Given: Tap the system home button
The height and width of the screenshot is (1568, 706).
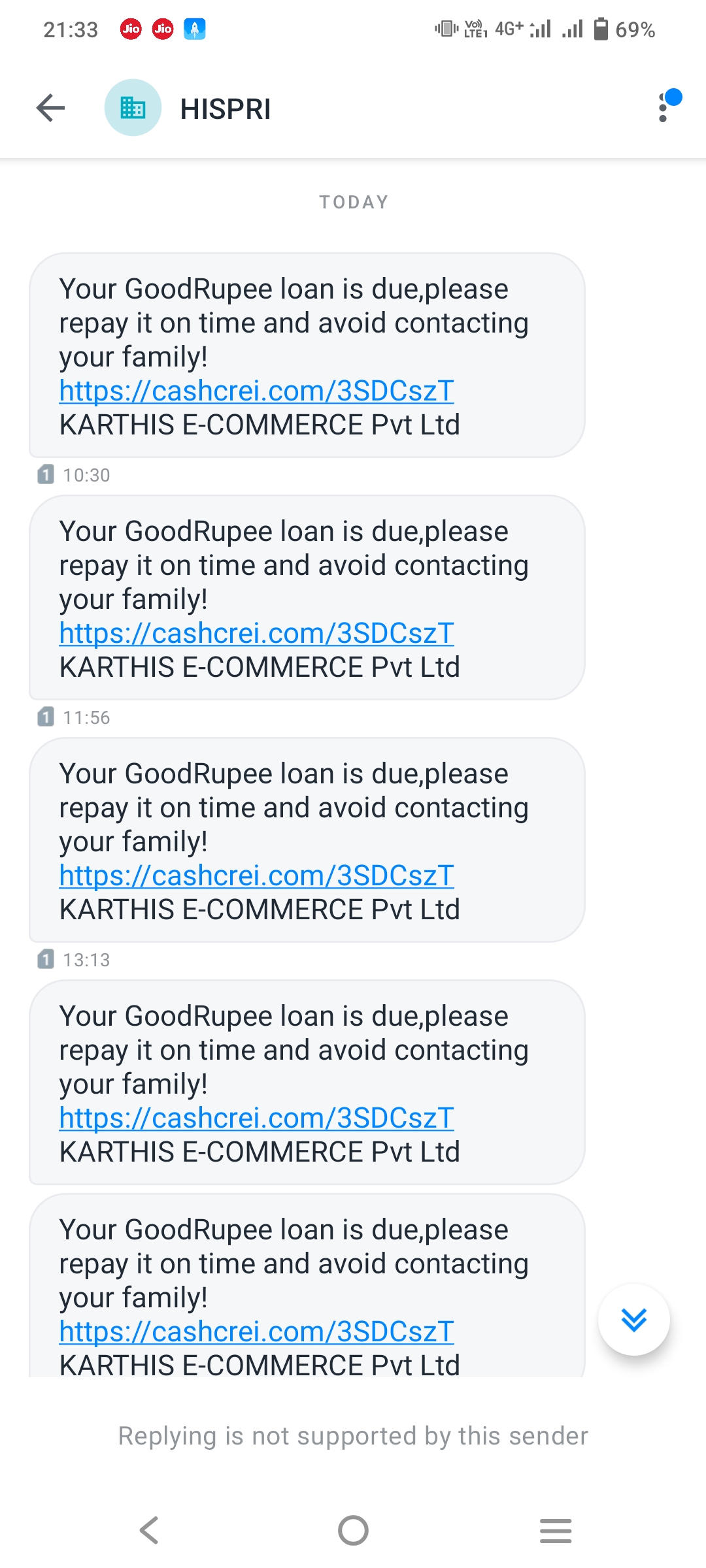Looking at the screenshot, I should pyautogui.click(x=353, y=1530).
